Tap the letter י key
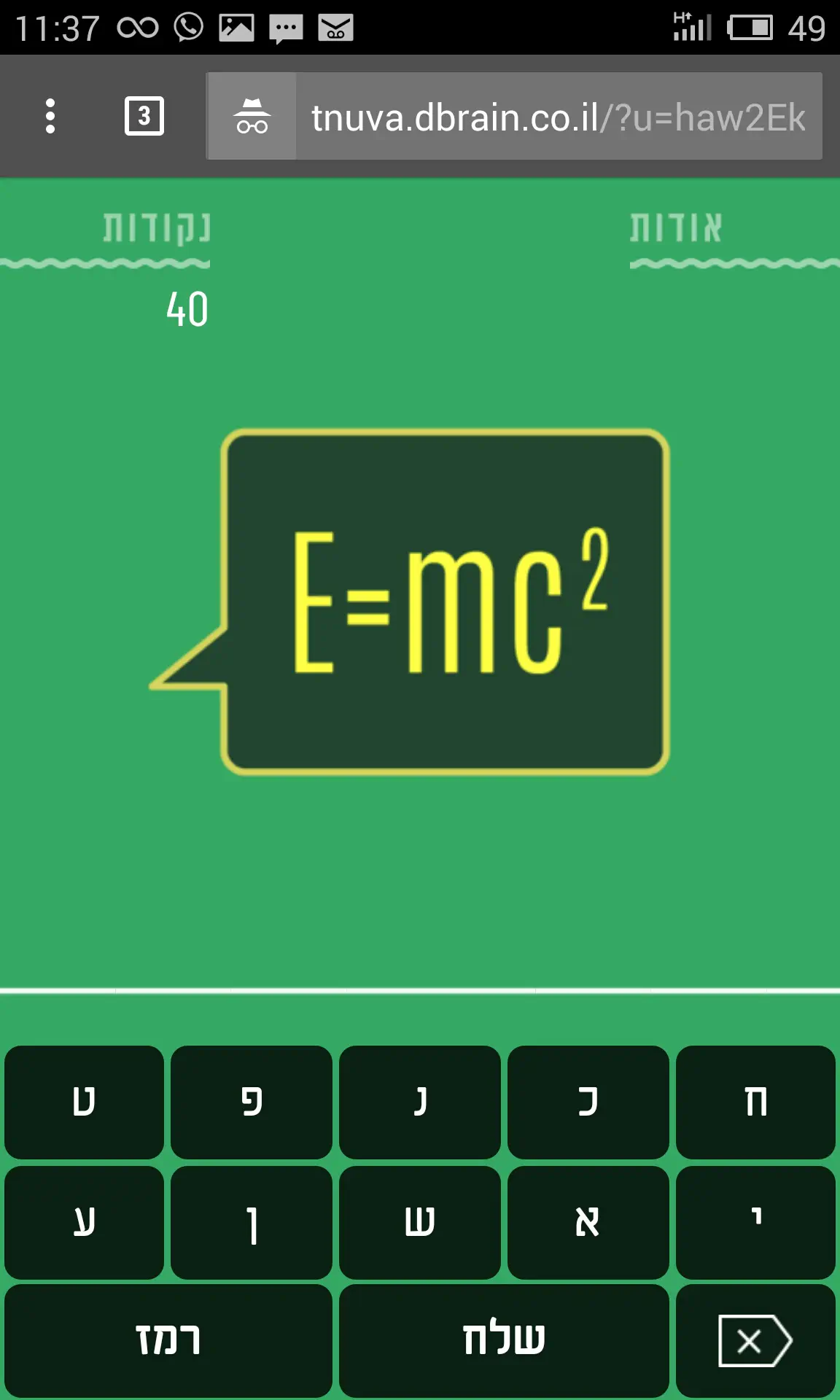The image size is (840, 1400). [755, 1222]
